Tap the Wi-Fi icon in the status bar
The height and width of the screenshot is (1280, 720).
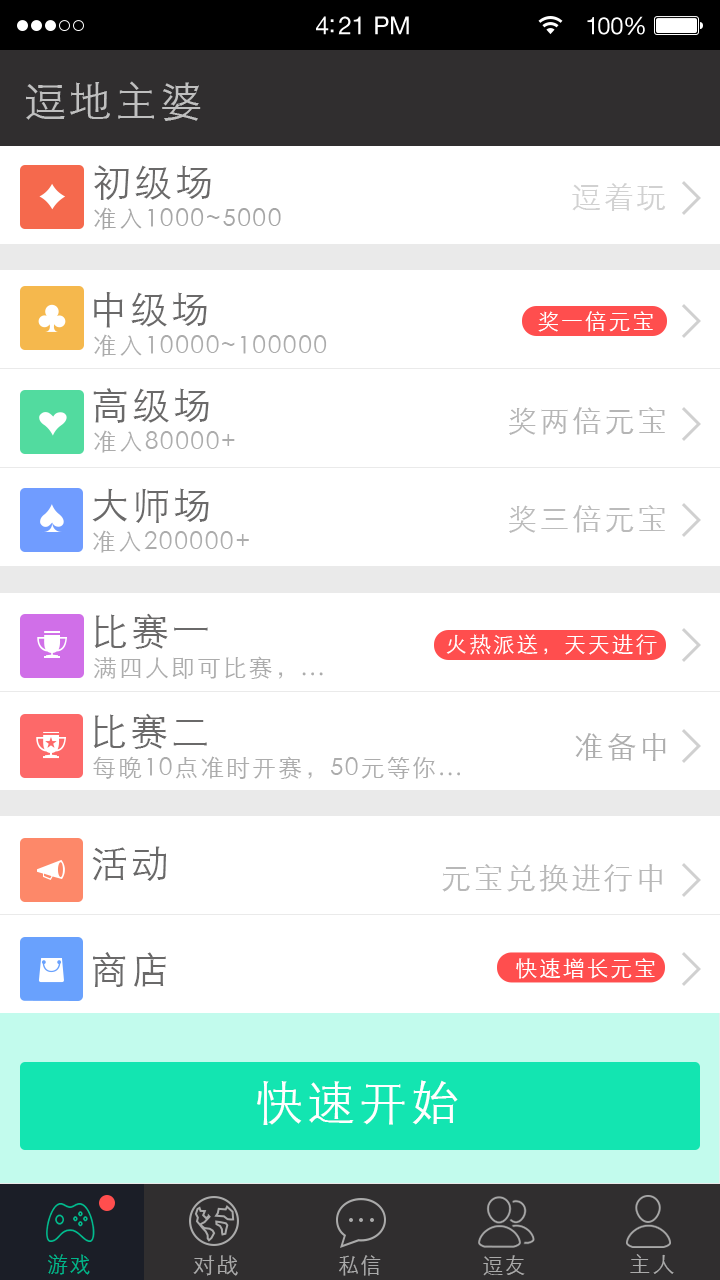(x=548, y=25)
